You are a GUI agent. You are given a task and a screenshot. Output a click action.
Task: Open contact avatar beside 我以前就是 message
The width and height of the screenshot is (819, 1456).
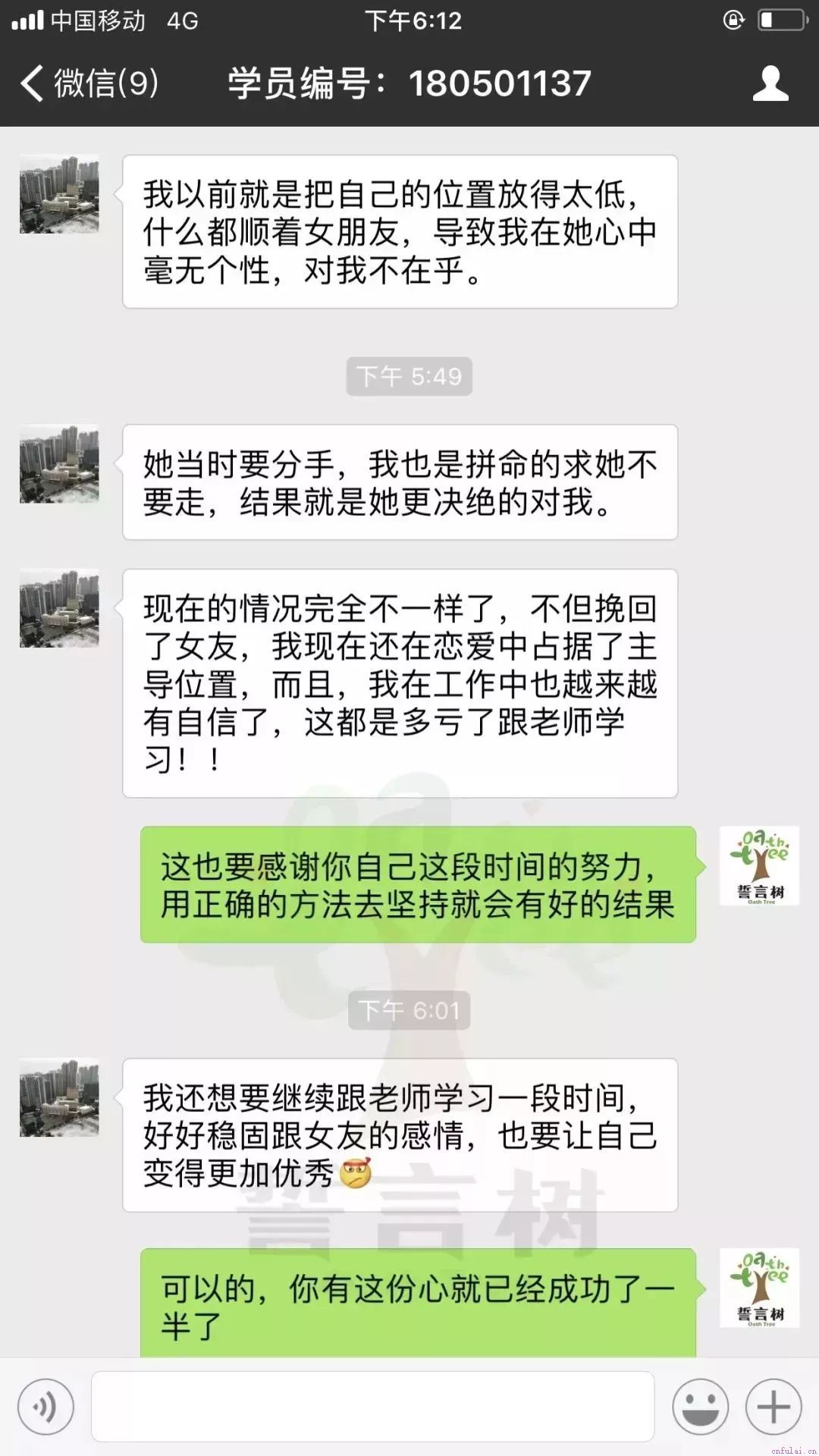[59, 194]
